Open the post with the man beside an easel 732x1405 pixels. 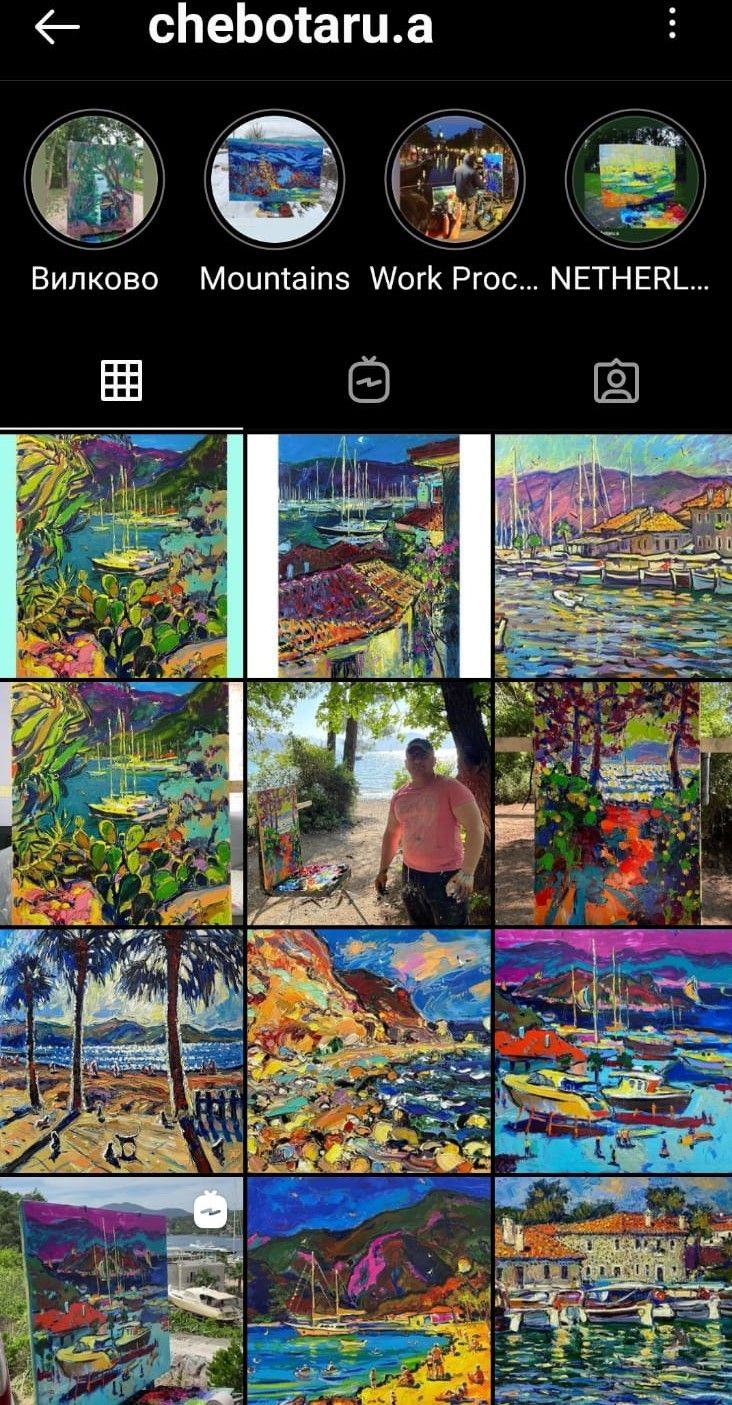[368, 804]
